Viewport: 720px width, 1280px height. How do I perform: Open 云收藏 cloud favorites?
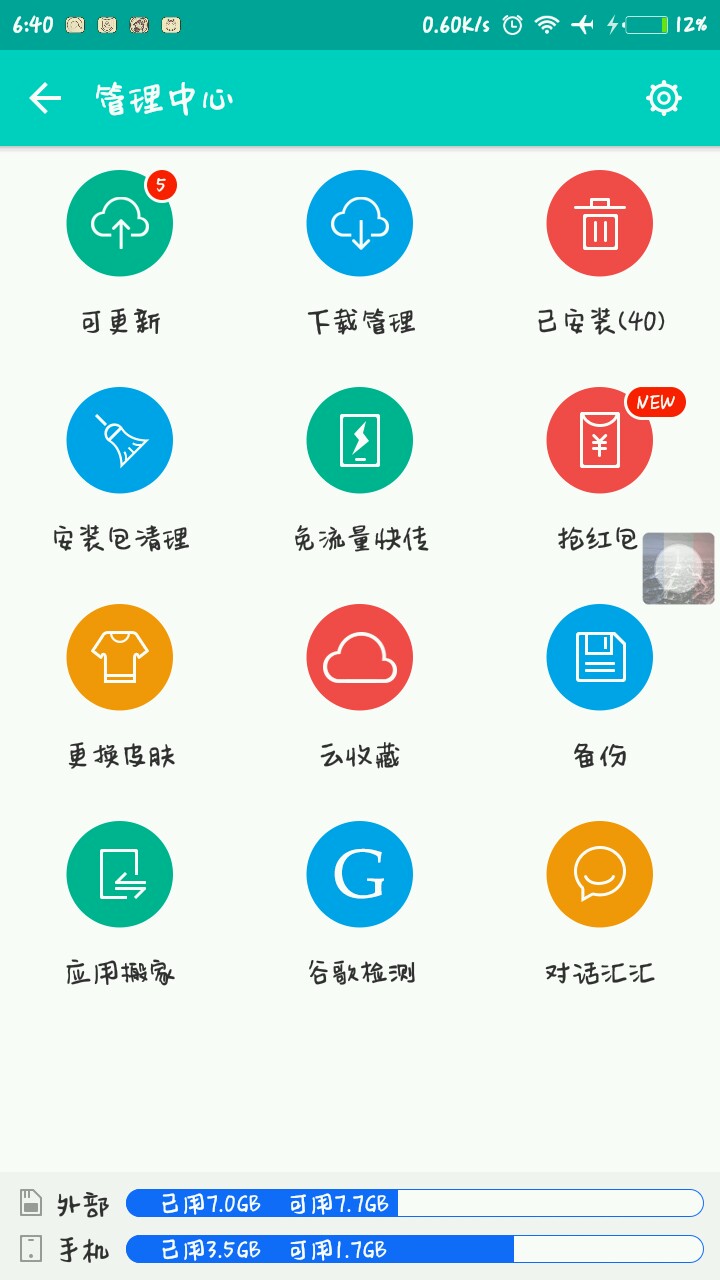tap(360, 657)
